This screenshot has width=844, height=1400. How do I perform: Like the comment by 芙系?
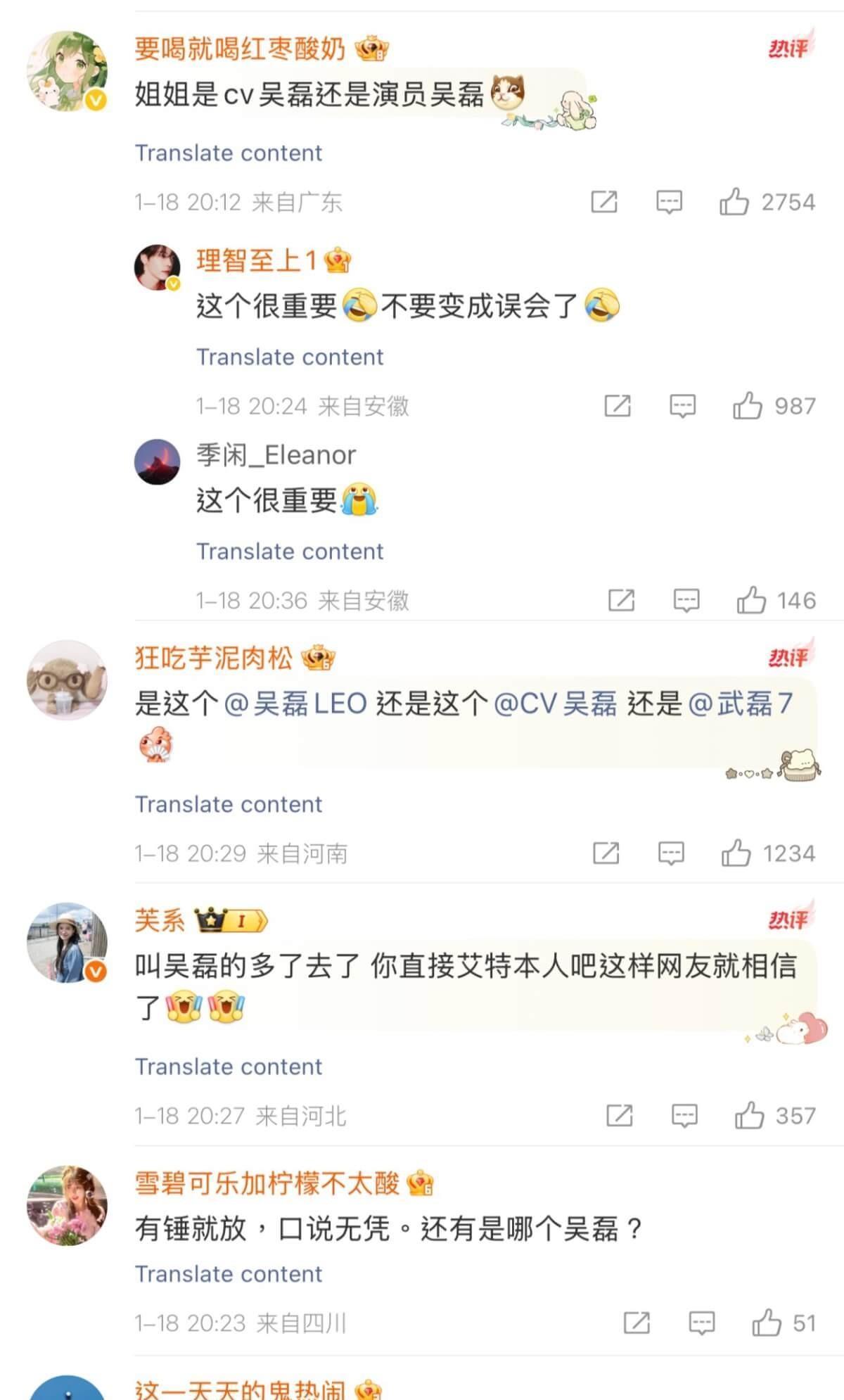tap(749, 1116)
